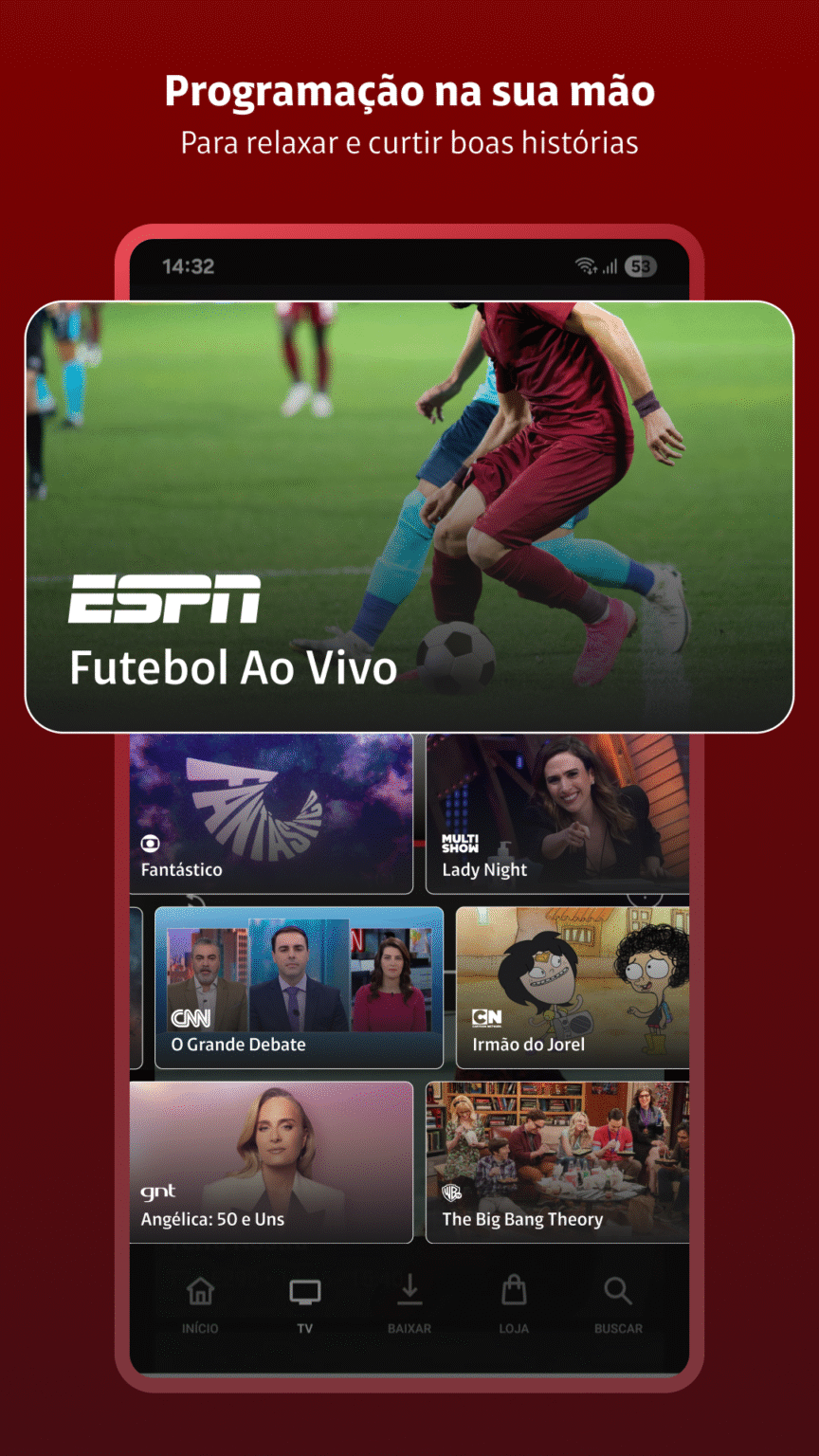Open search with the BUSCAR magnifier icon

(617, 1290)
